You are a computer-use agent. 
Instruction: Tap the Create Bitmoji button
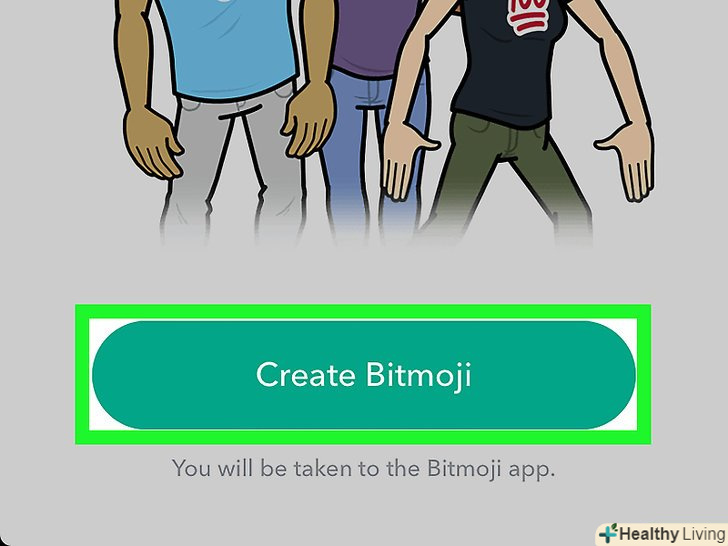tap(364, 375)
